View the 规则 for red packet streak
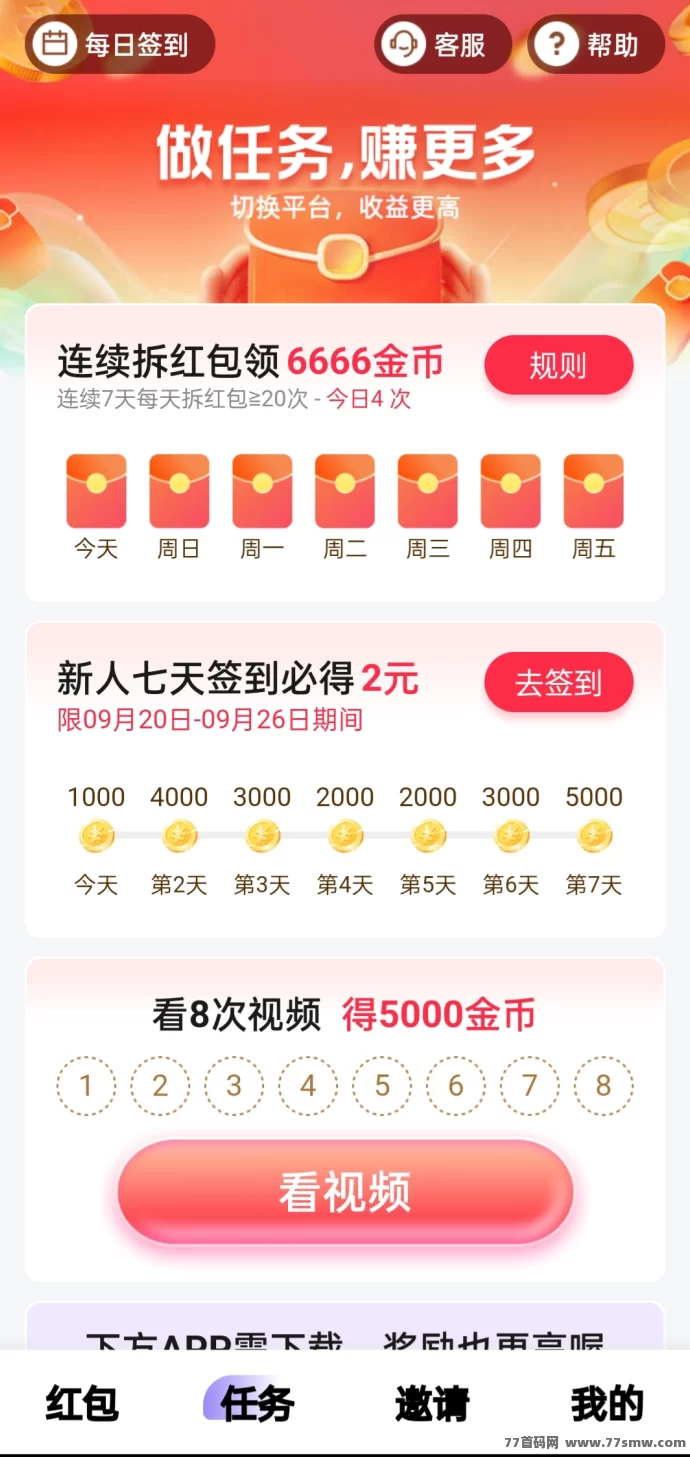 click(558, 365)
